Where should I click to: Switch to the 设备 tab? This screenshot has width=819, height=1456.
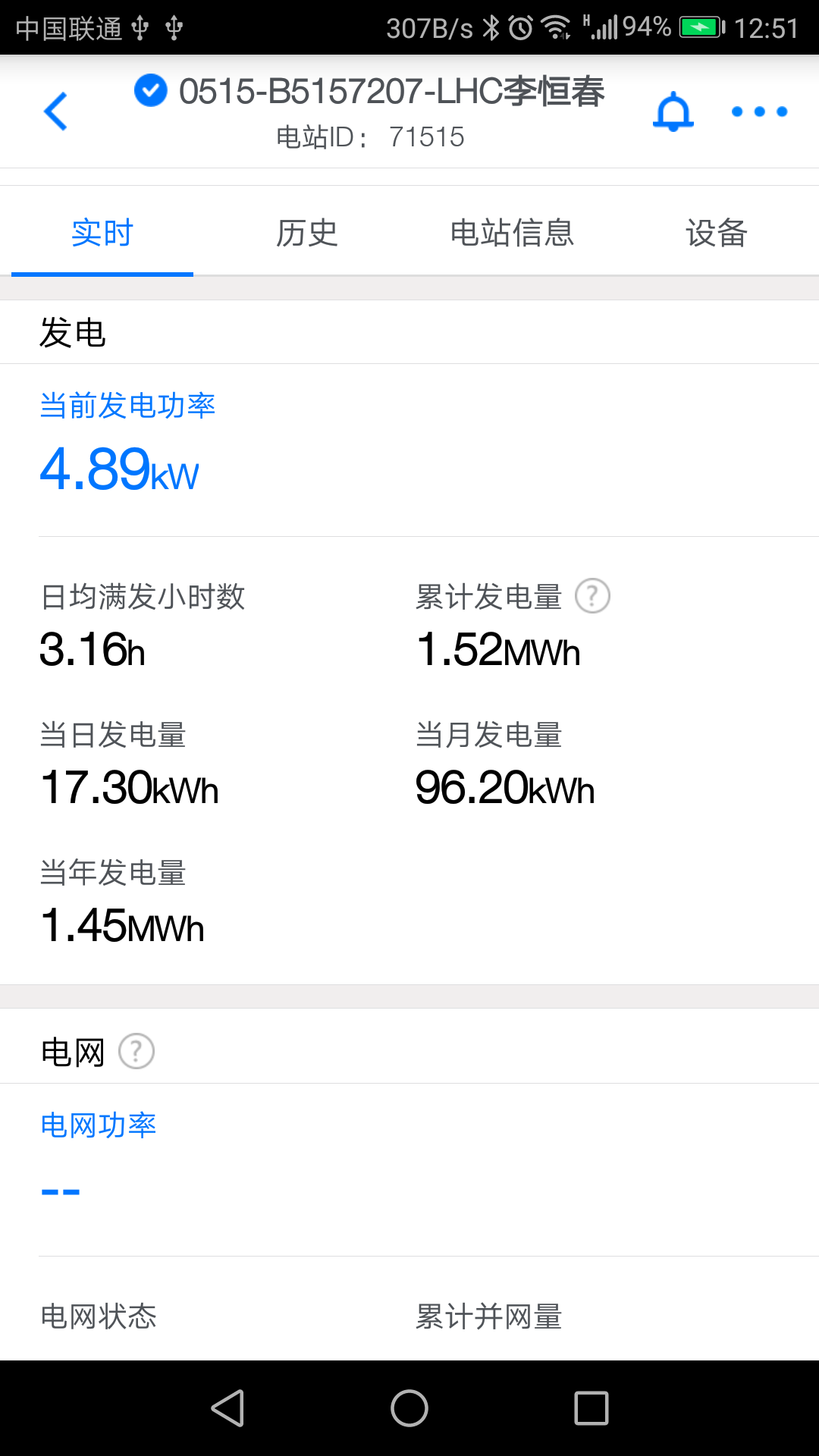(x=717, y=233)
